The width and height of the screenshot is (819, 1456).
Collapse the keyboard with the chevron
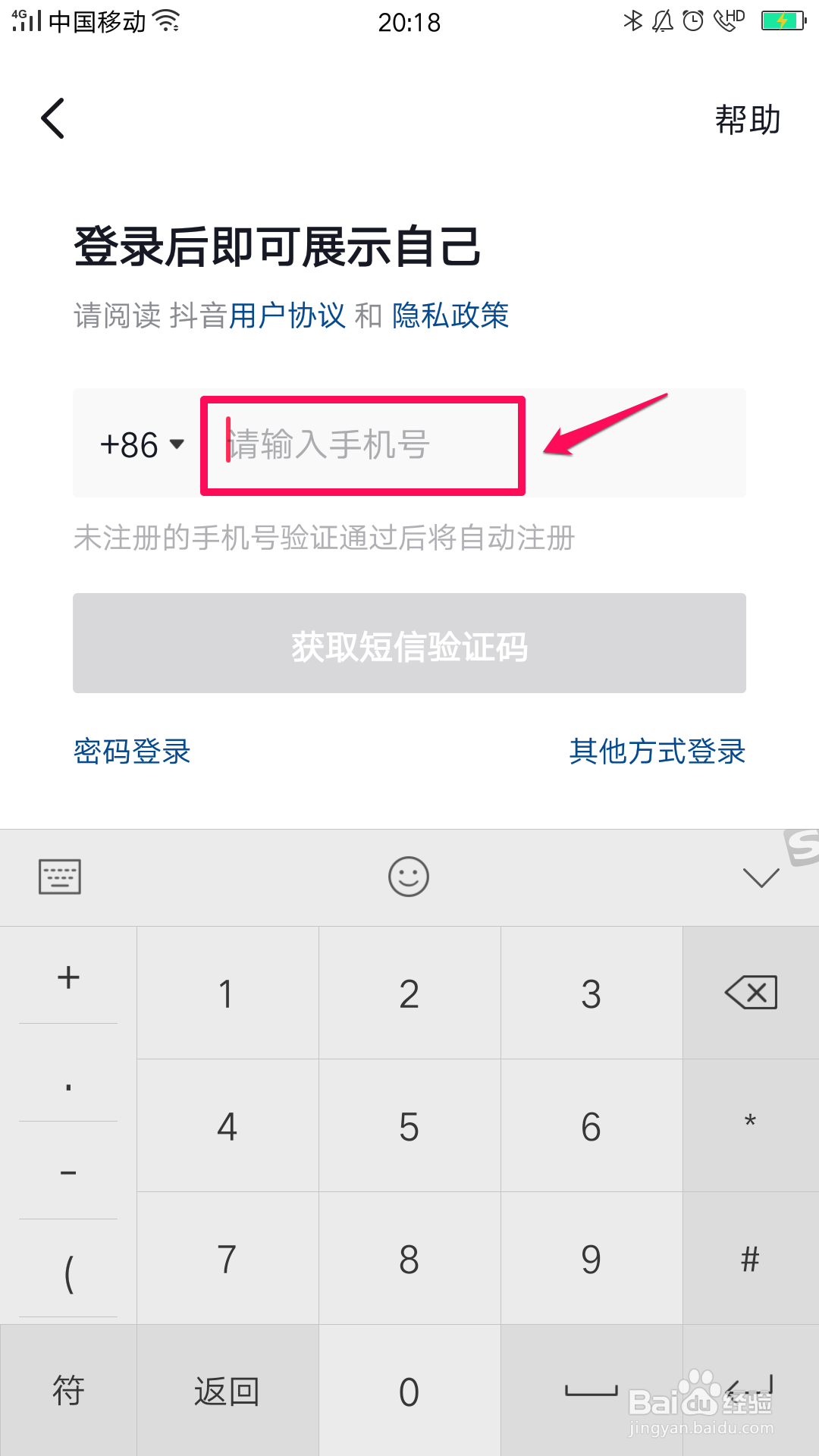[x=761, y=877]
